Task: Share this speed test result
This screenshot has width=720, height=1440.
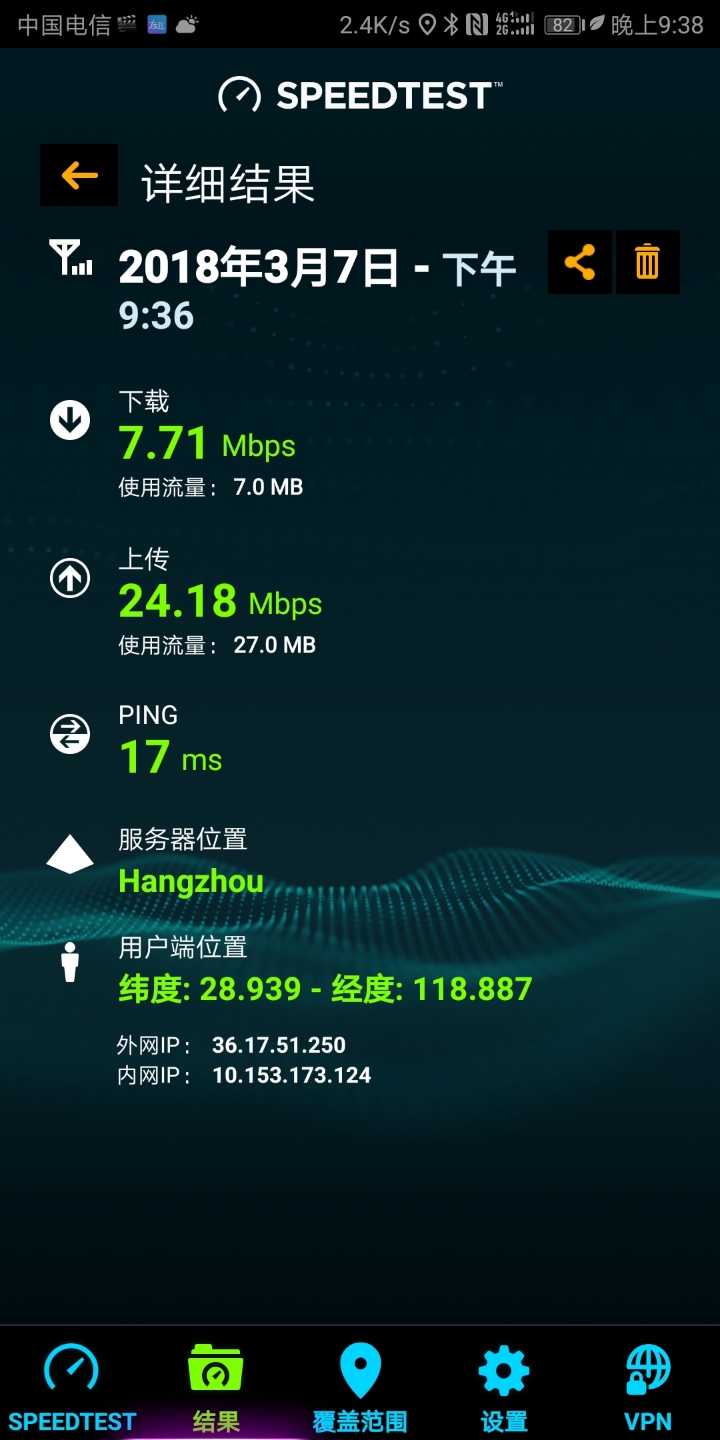Action: point(580,262)
